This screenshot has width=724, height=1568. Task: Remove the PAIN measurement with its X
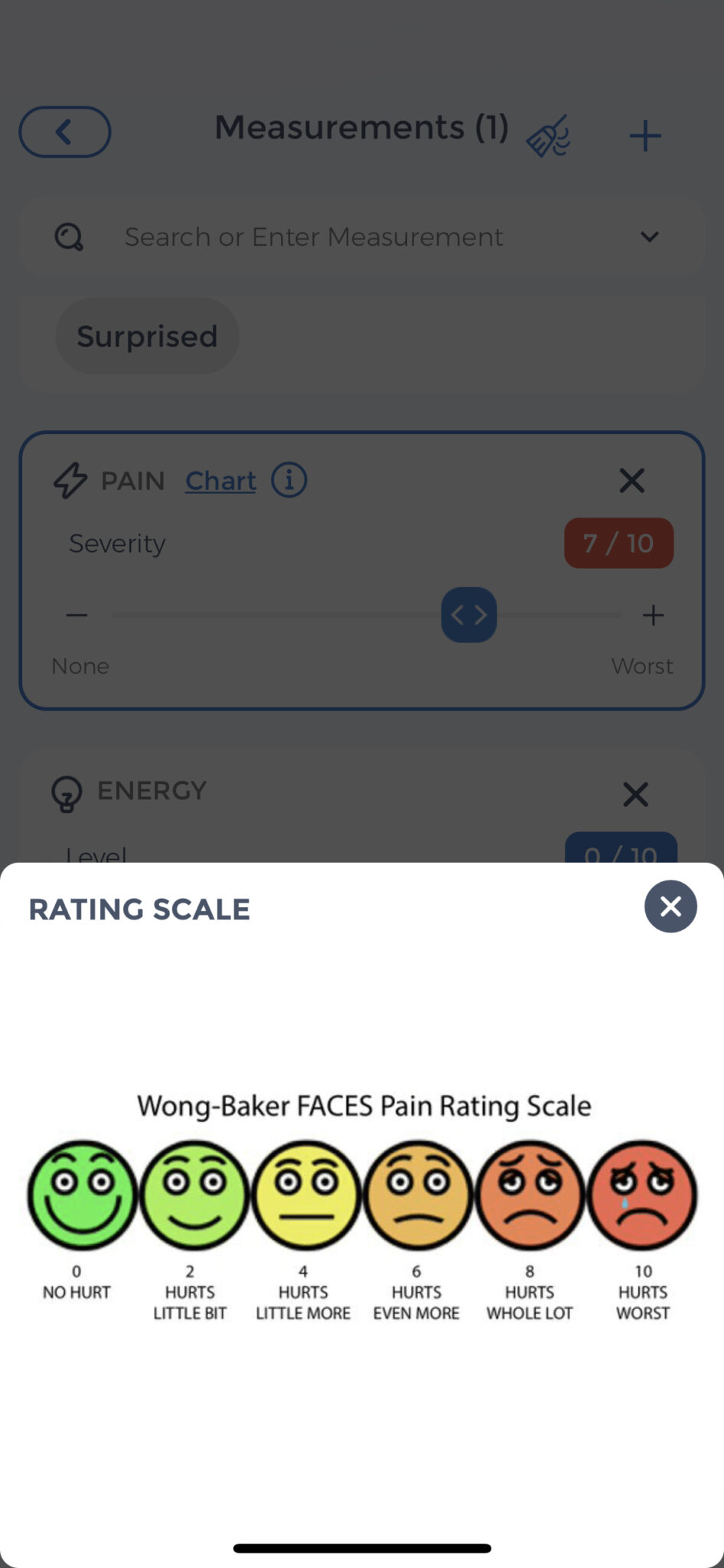[x=631, y=481]
